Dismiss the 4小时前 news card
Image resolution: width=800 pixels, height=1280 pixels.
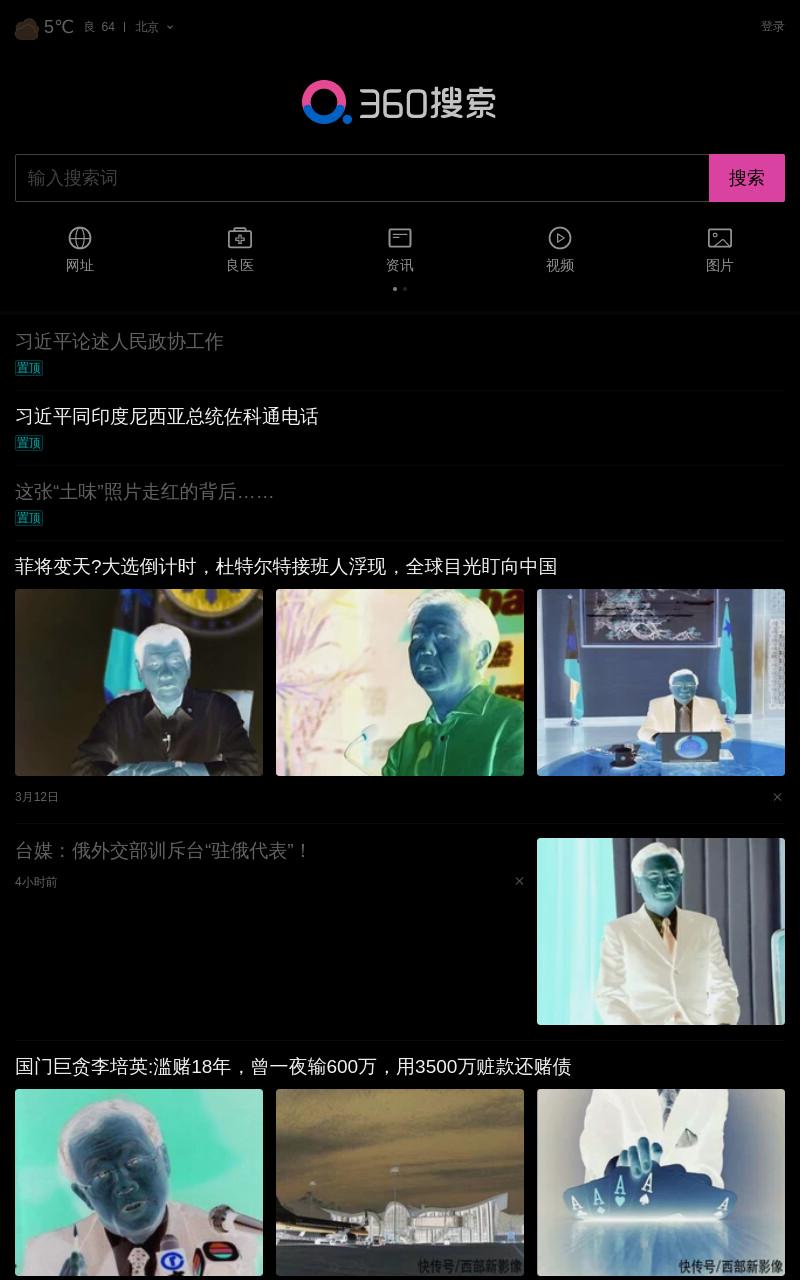pos(519,881)
